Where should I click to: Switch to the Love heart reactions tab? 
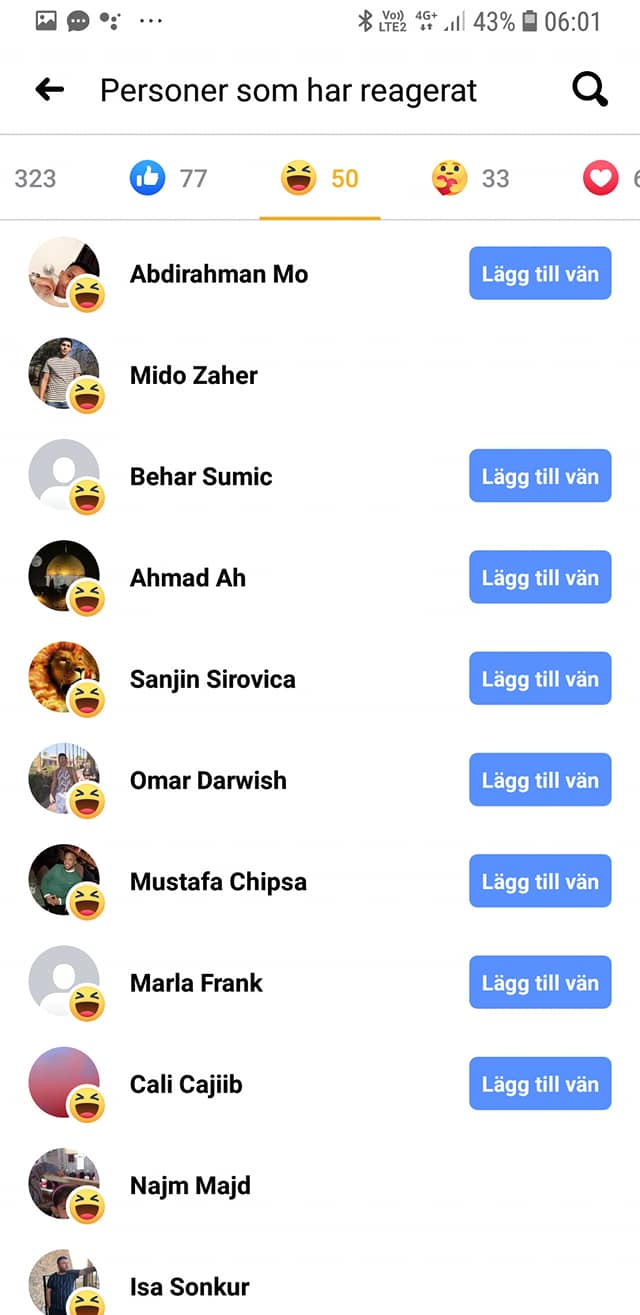click(604, 179)
